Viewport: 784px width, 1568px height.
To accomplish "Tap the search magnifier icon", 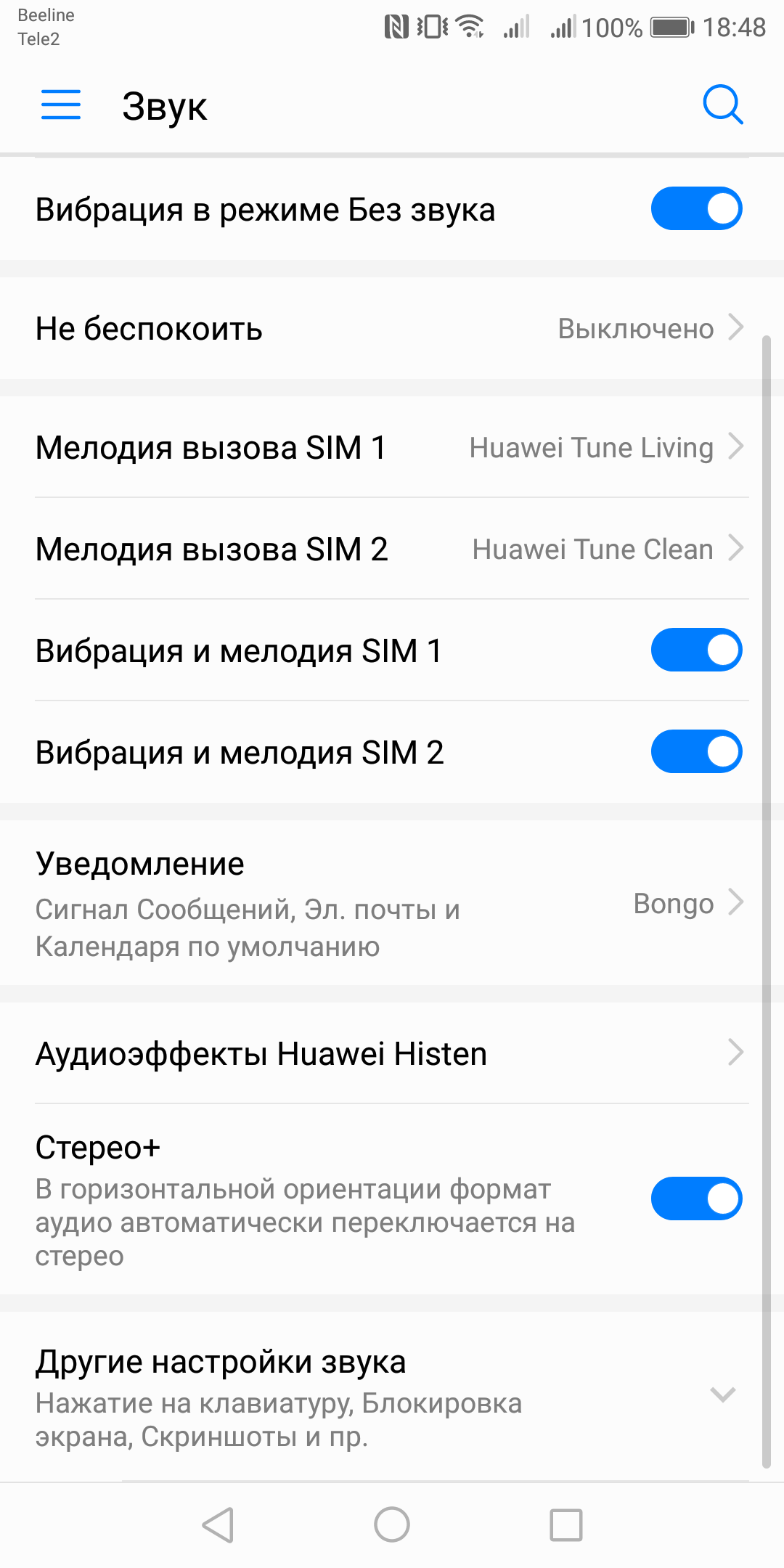I will 722,105.
